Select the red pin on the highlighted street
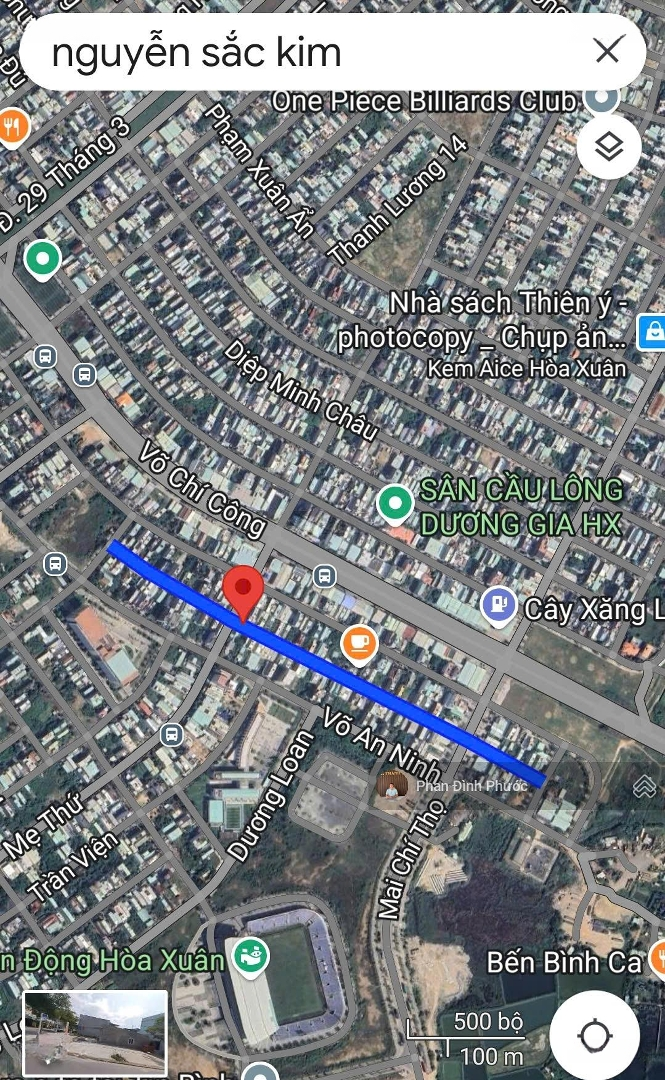 (243, 590)
